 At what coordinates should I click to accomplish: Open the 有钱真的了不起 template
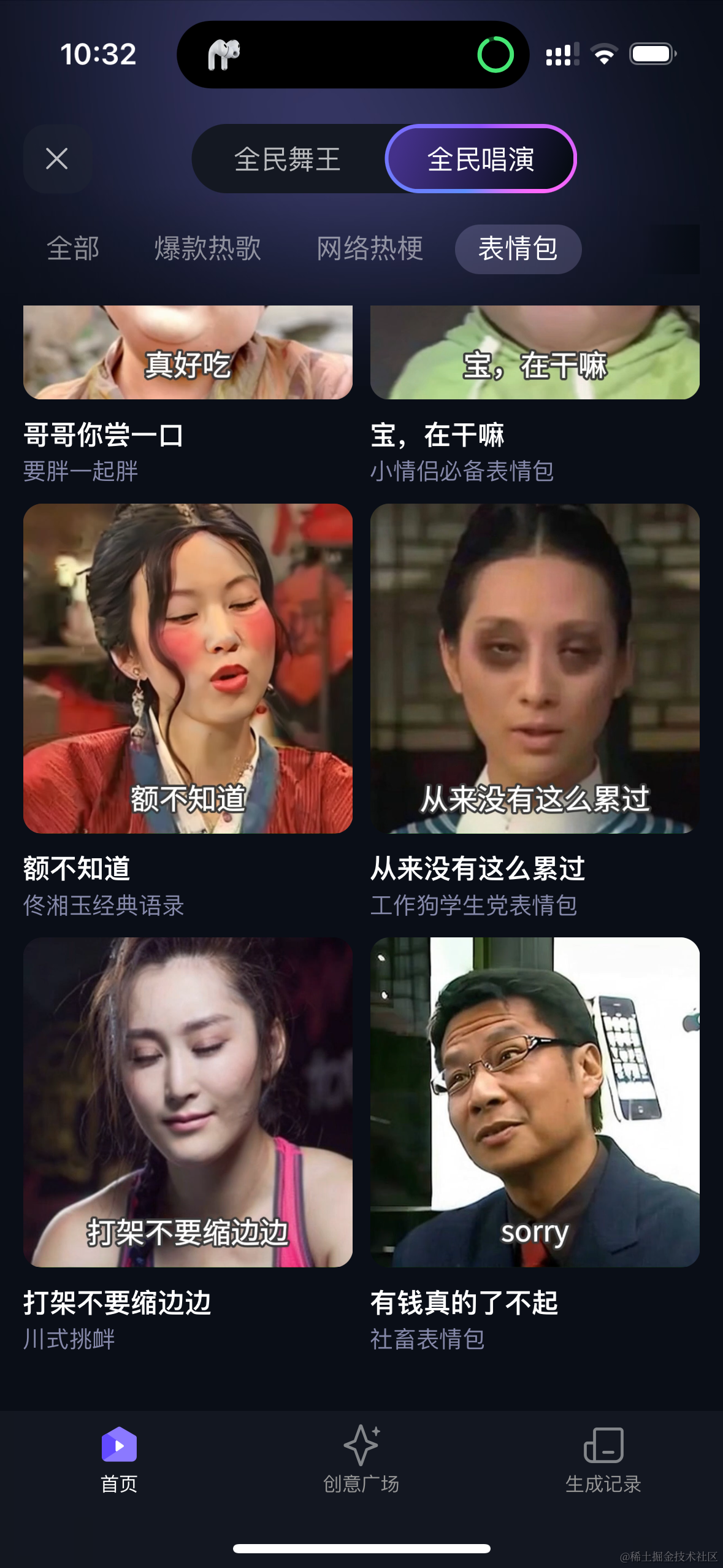coord(535,1102)
